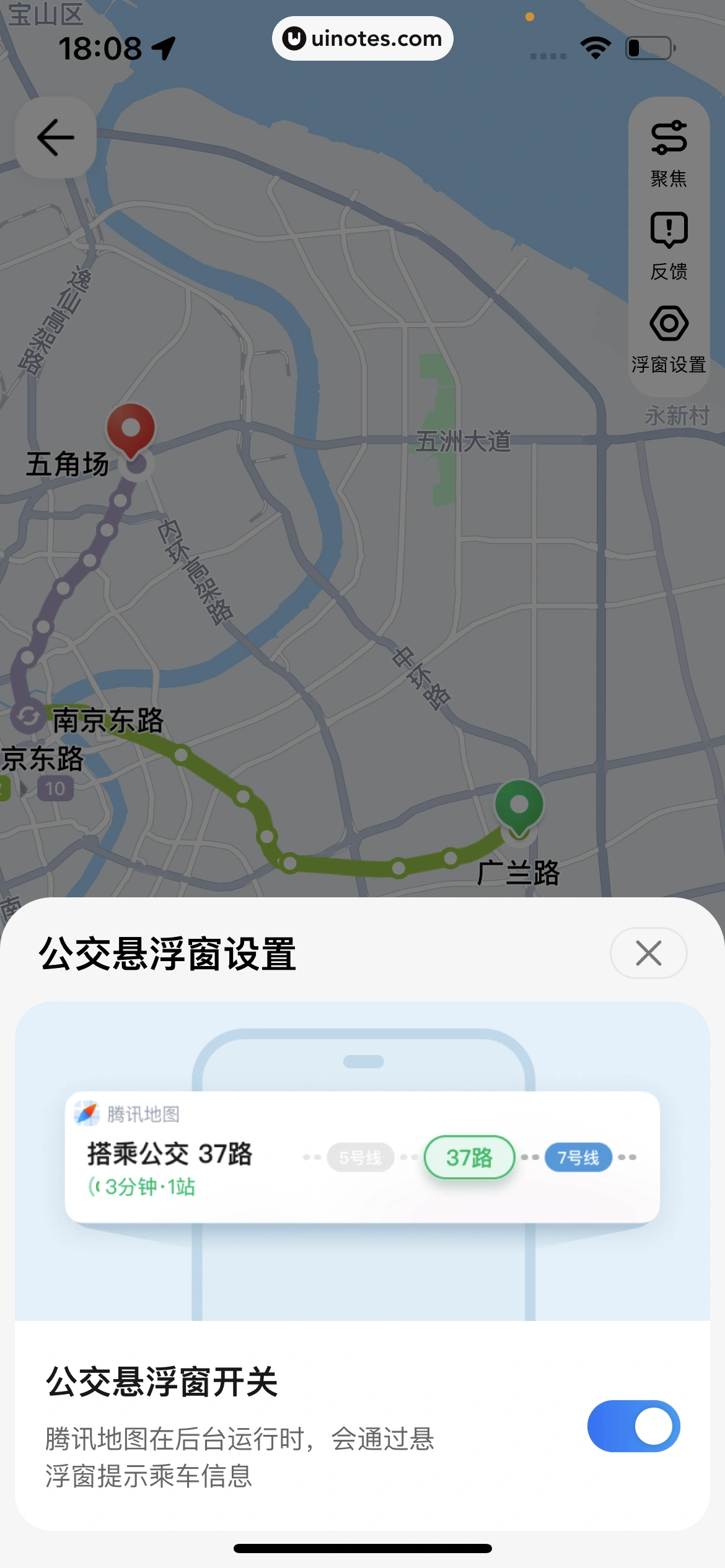The image size is (725, 1568).
Task: Tap 聚焦 to focus on the route
Action: pyautogui.click(x=669, y=153)
